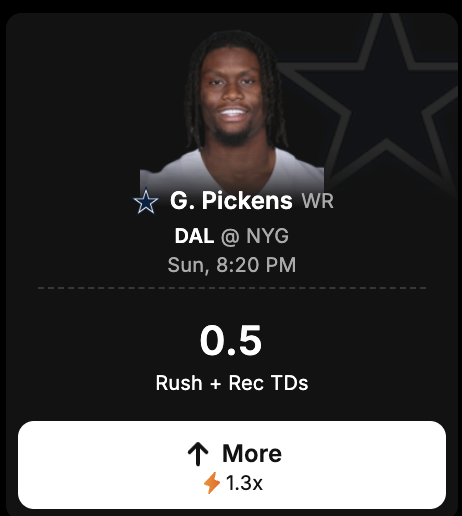Select More on the 0.5 Rush + Rec TDs line
The image size is (462, 516).
(232, 465)
